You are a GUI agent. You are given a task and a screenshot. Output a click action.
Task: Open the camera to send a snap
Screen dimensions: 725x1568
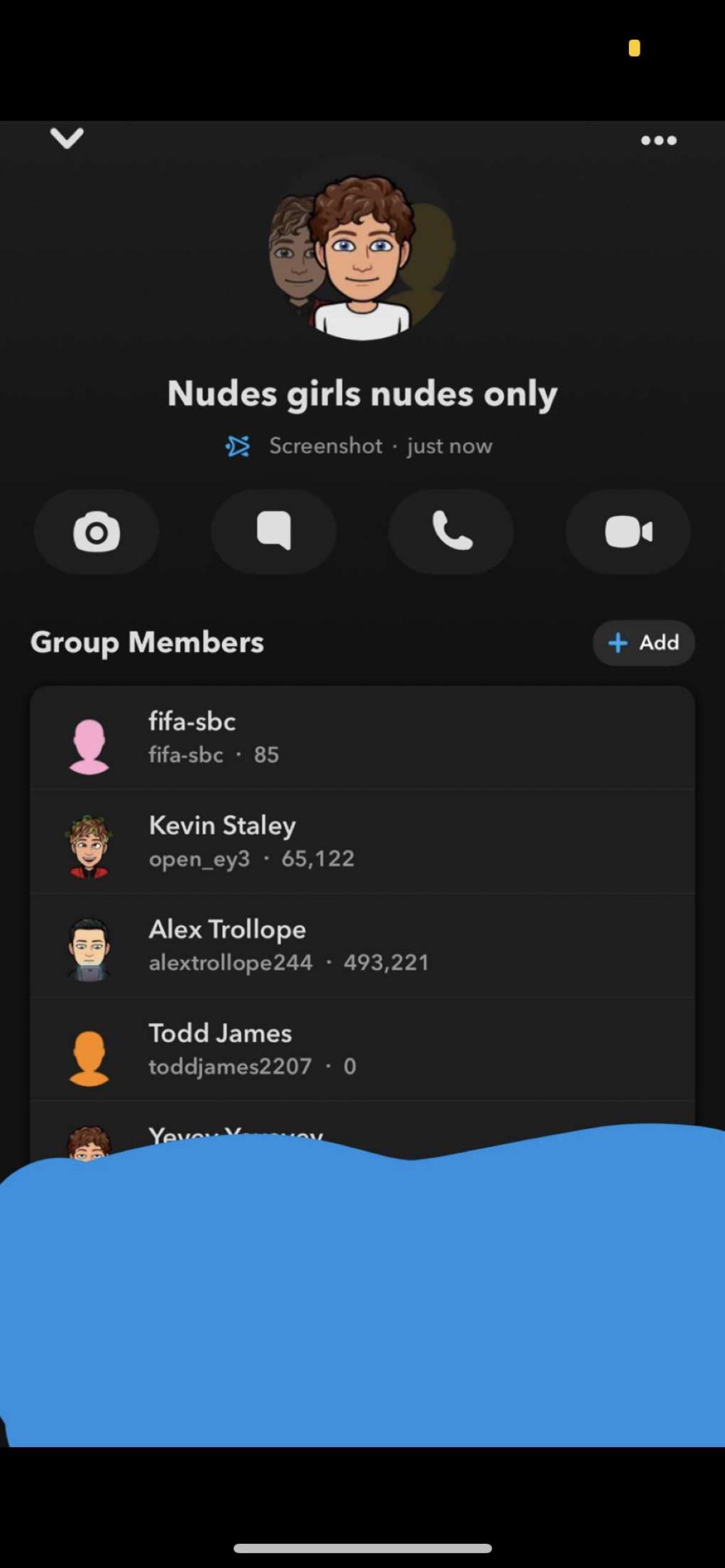coord(97,532)
